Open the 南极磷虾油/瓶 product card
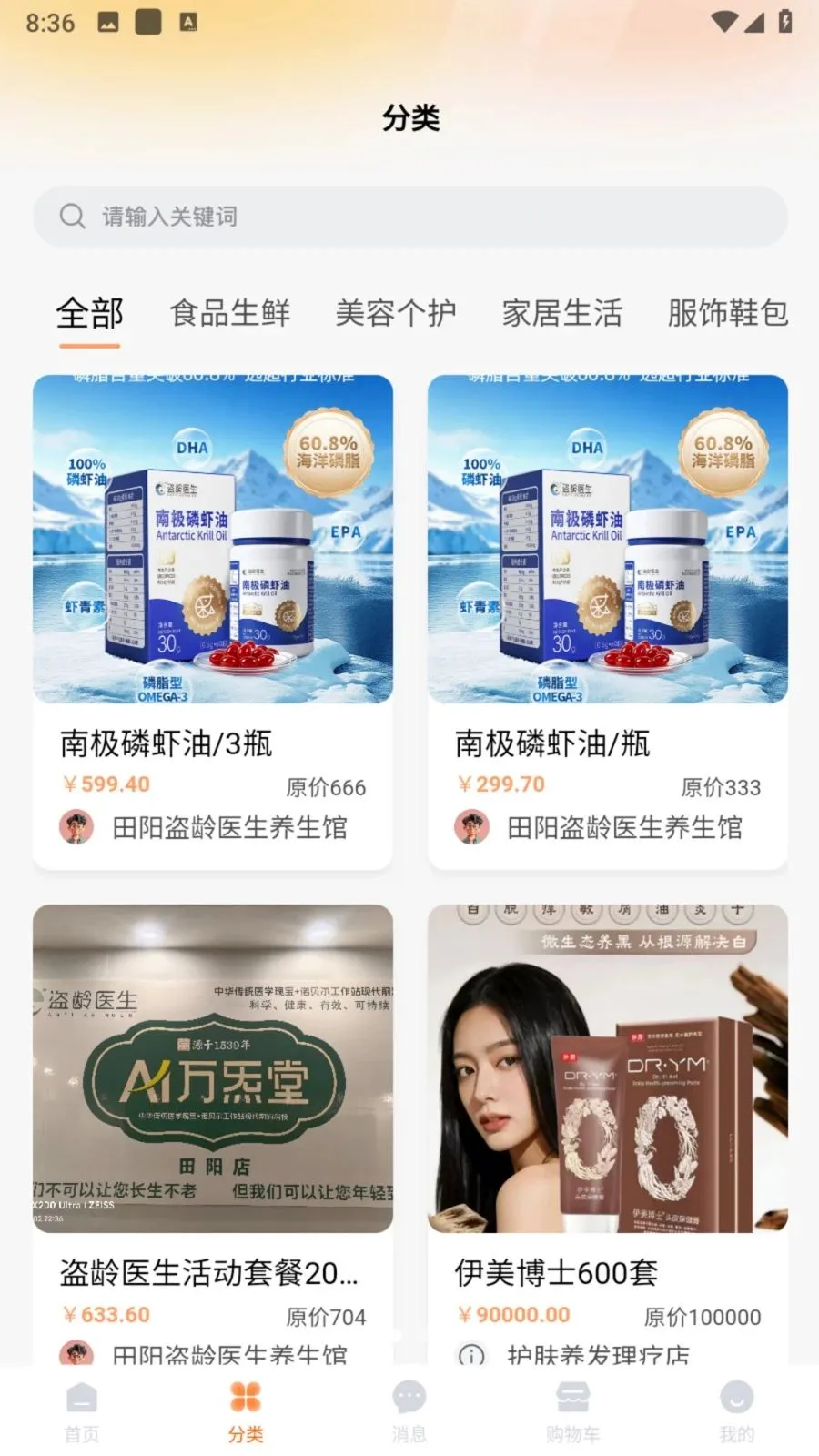Image resolution: width=819 pixels, height=1456 pixels. tap(608, 622)
